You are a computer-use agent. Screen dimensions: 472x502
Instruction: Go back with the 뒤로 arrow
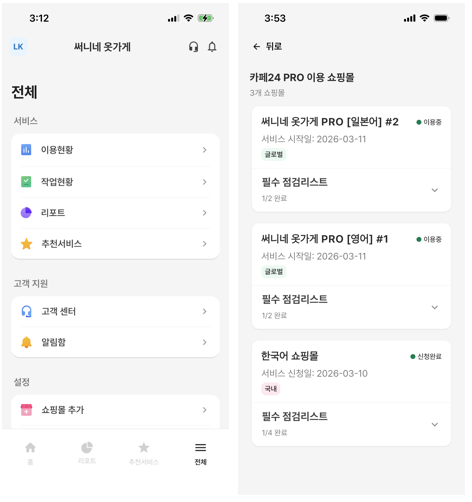click(x=267, y=46)
